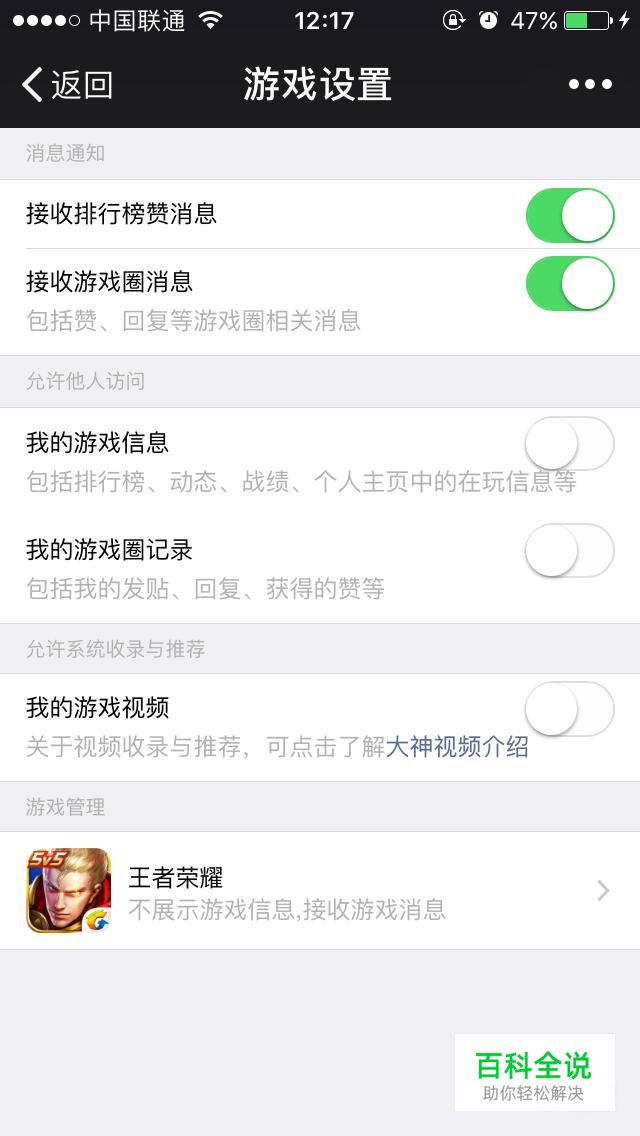
Task: Enable the 我的游戏信息 switch
Action: click(570, 443)
